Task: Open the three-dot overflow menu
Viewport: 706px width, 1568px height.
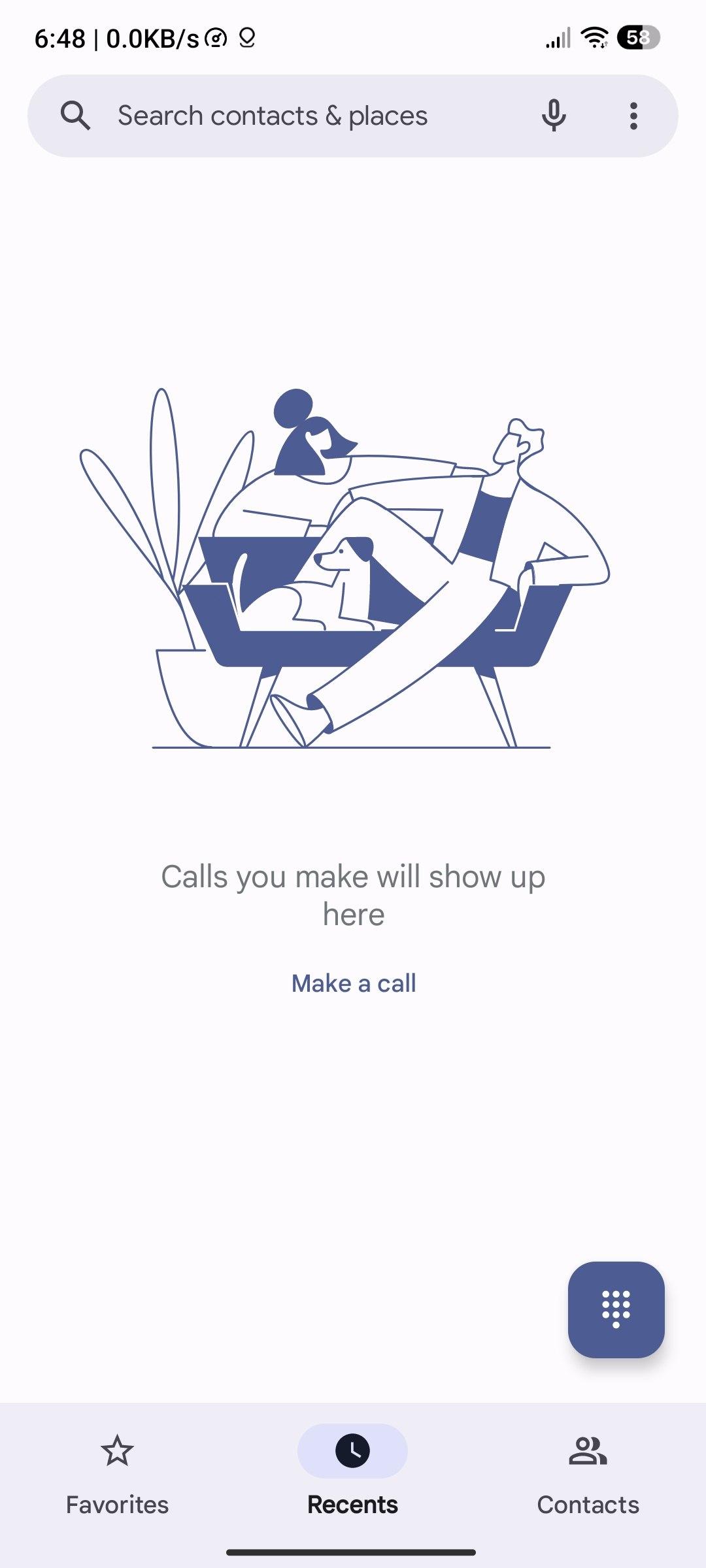Action: coord(633,116)
